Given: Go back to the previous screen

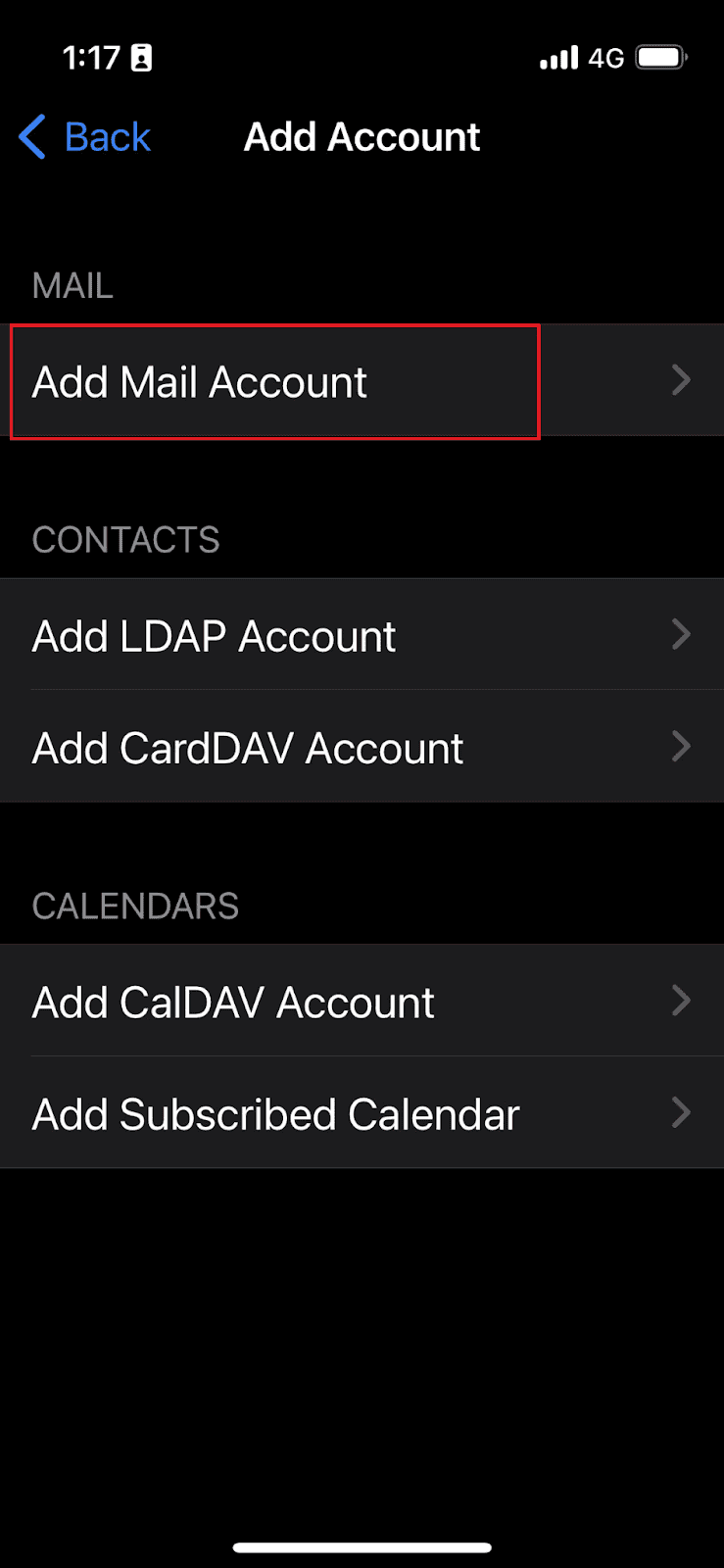Looking at the screenshot, I should [84, 137].
